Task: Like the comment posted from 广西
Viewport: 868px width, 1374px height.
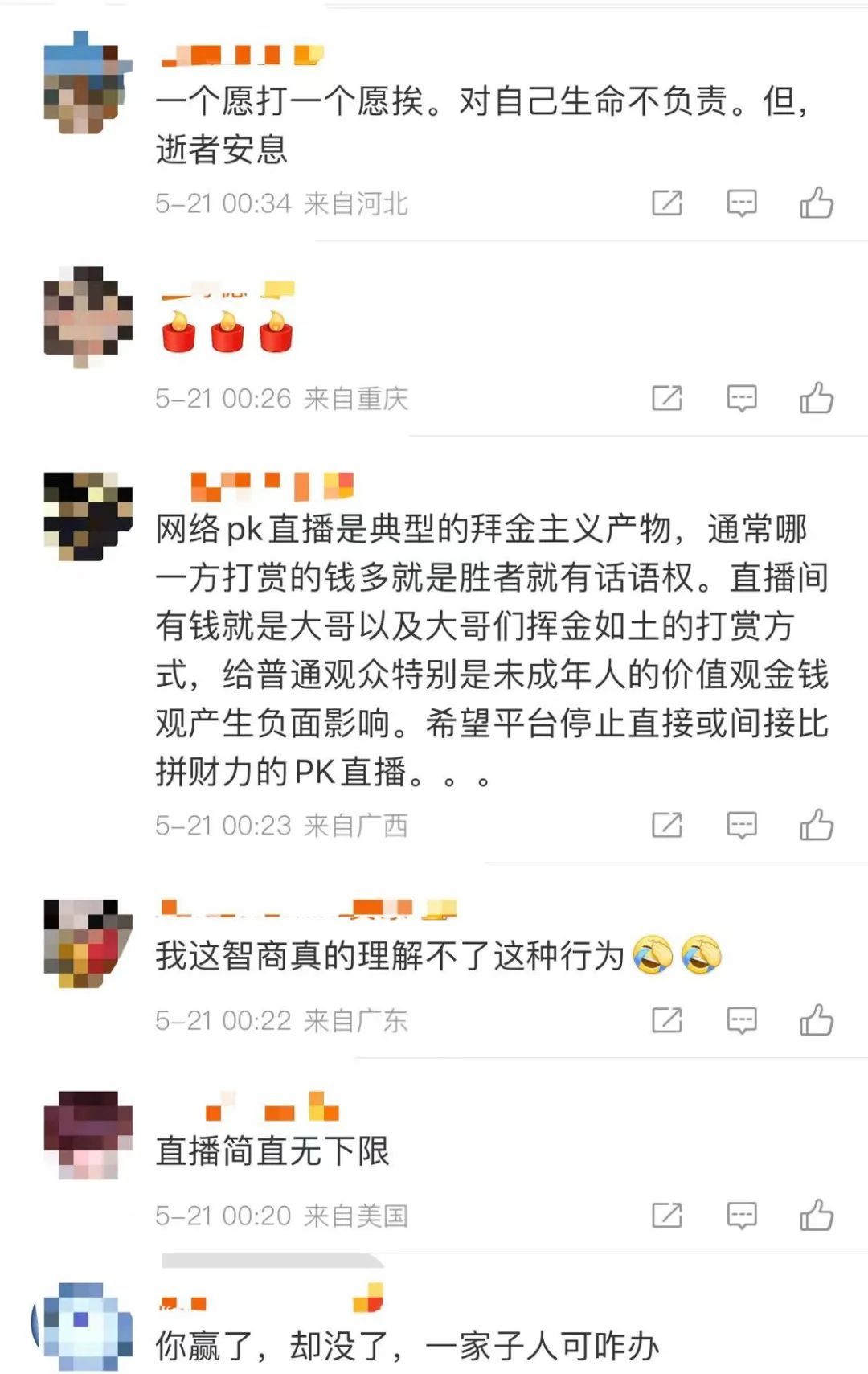Action: pyautogui.click(x=817, y=824)
